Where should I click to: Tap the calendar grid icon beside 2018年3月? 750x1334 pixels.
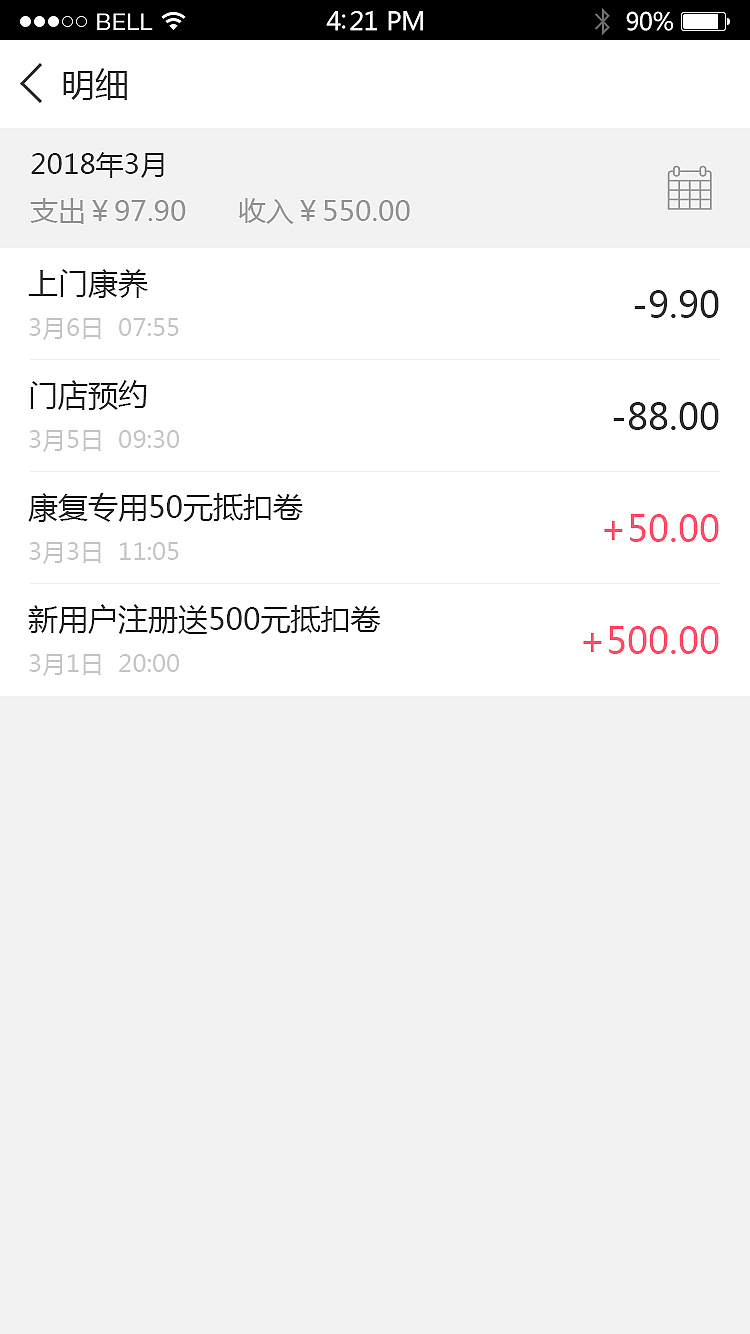(689, 188)
